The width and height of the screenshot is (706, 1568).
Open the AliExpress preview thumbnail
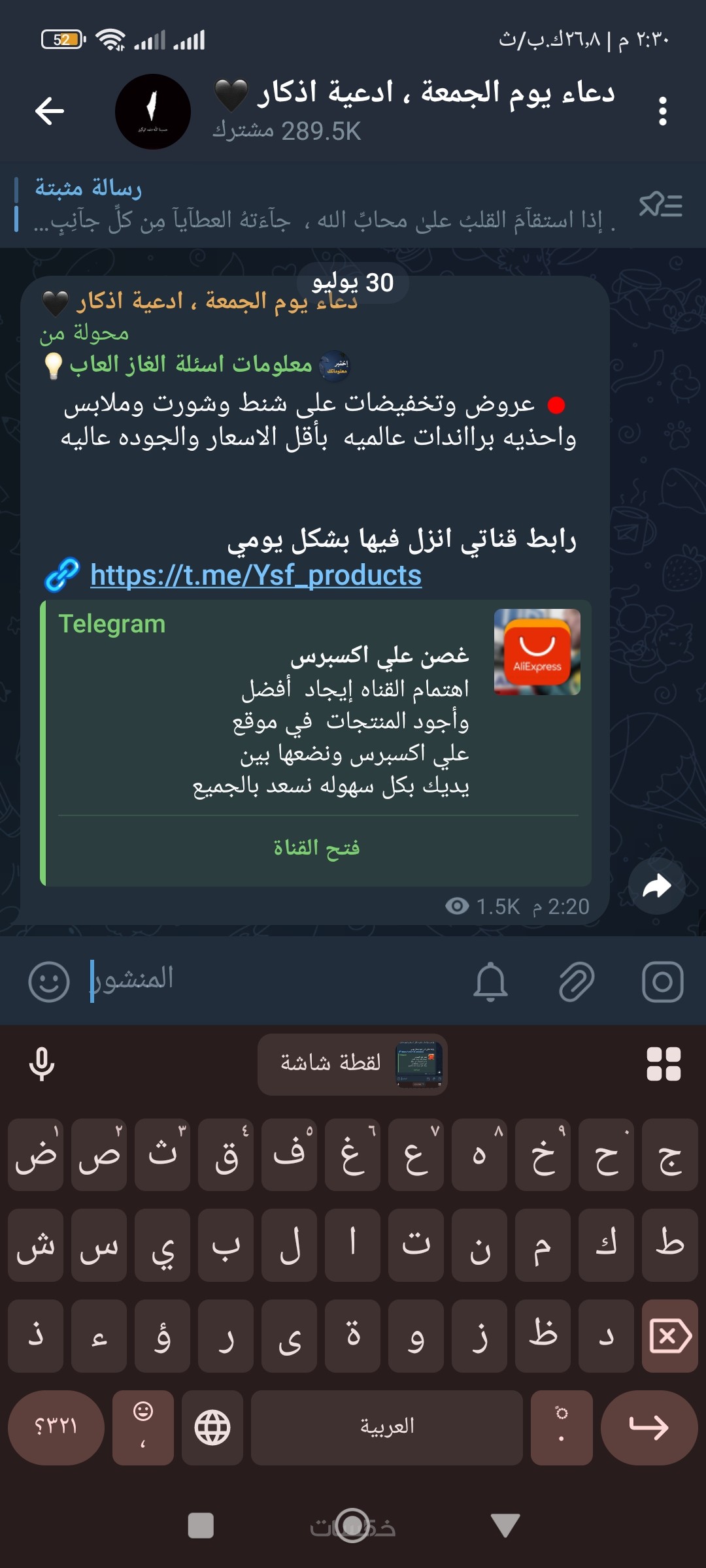(537, 652)
